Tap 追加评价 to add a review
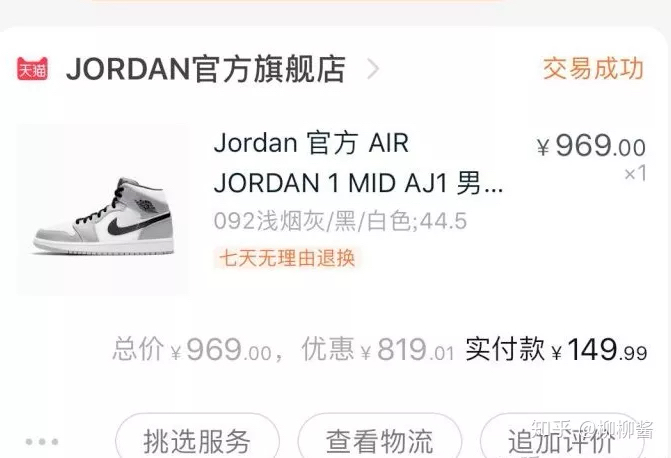 pyautogui.click(x=560, y=439)
